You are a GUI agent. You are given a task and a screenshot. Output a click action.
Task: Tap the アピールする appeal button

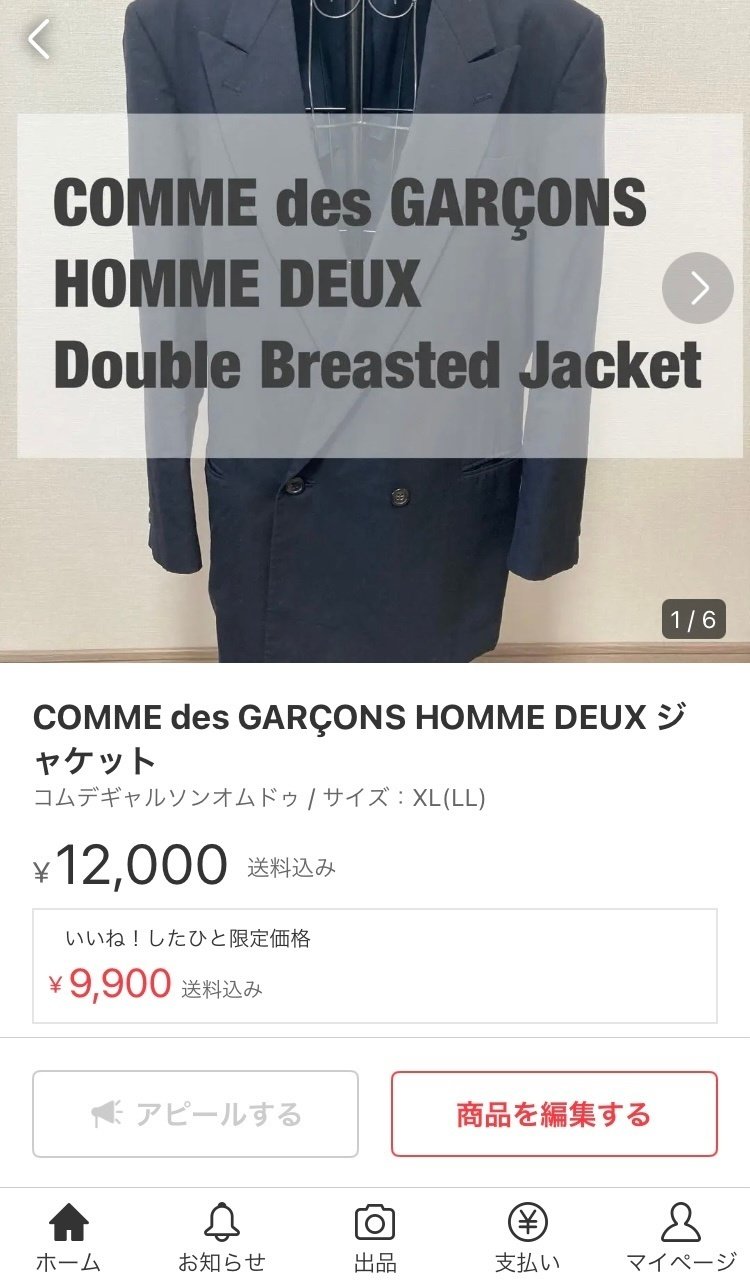(195, 1113)
